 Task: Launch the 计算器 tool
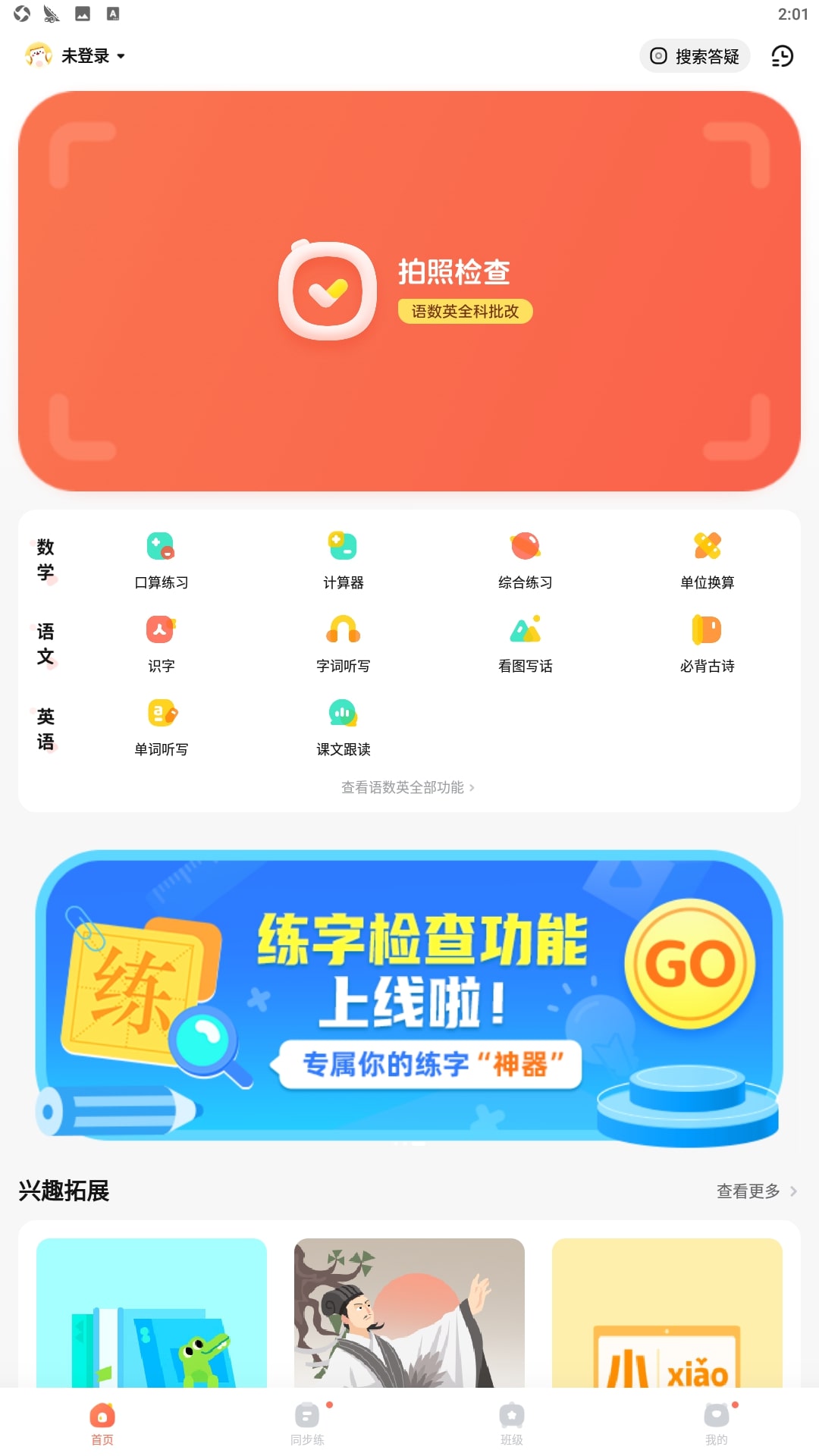[x=343, y=561]
